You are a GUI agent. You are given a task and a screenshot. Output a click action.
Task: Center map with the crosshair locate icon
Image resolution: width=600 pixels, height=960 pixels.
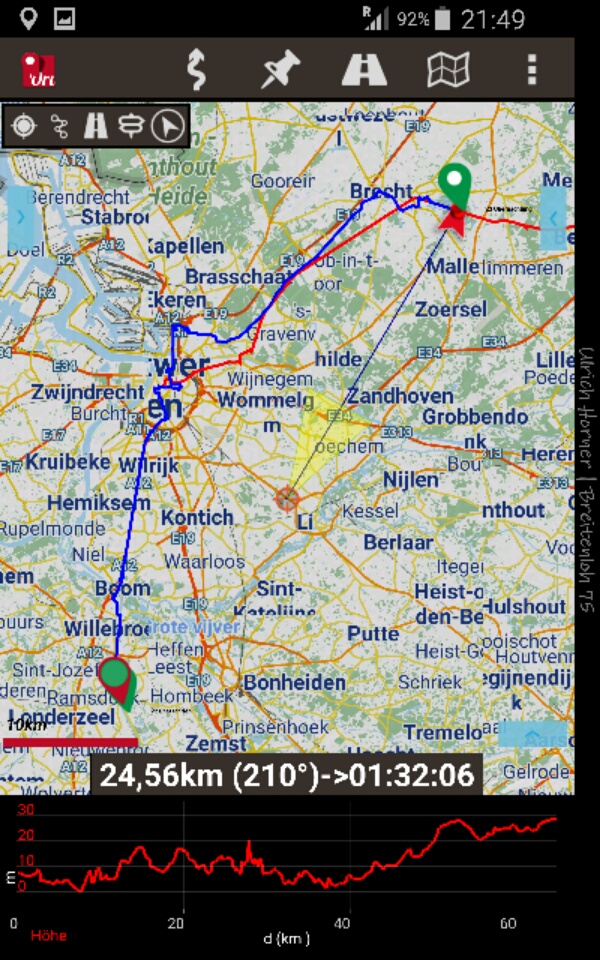(x=23, y=126)
